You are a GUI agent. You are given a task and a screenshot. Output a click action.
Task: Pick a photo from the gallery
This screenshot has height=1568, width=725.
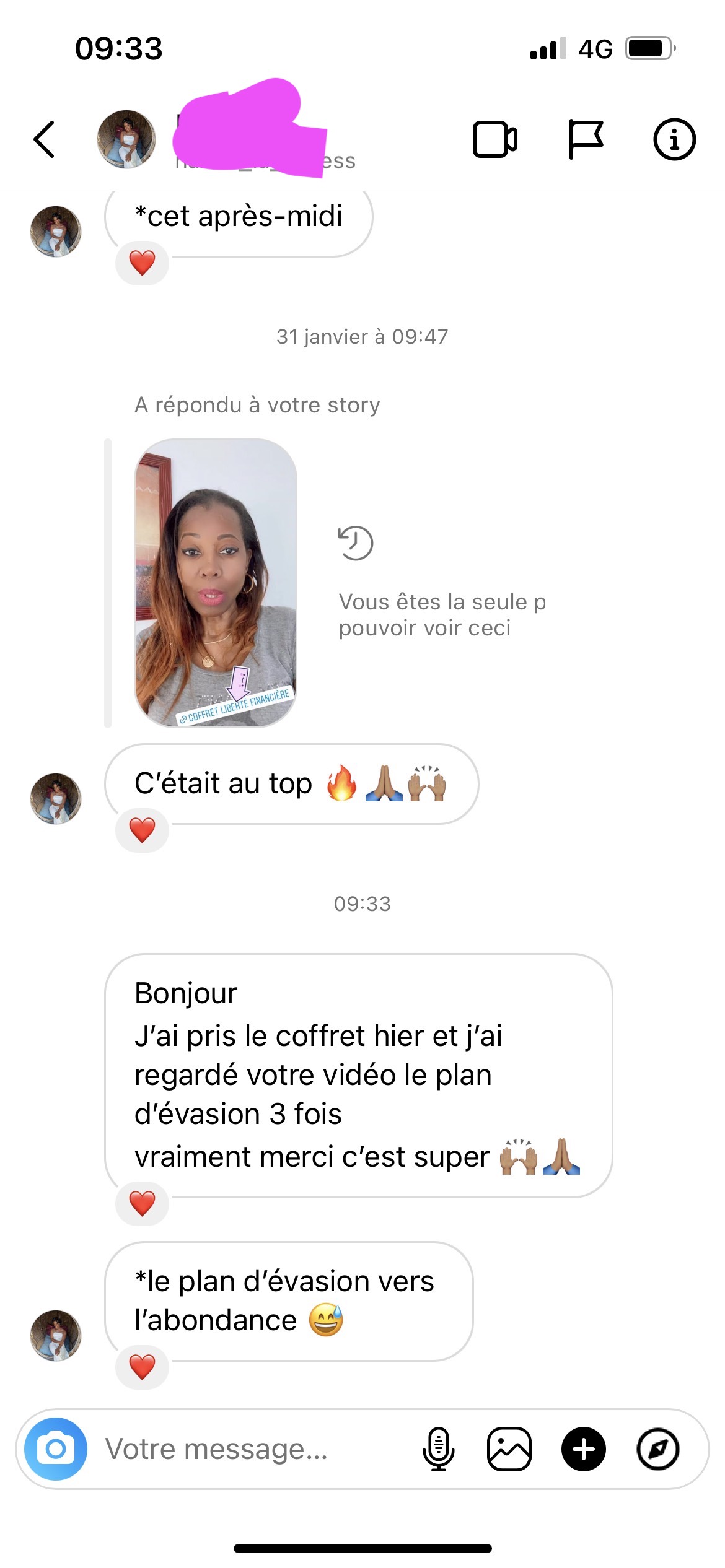(509, 1448)
